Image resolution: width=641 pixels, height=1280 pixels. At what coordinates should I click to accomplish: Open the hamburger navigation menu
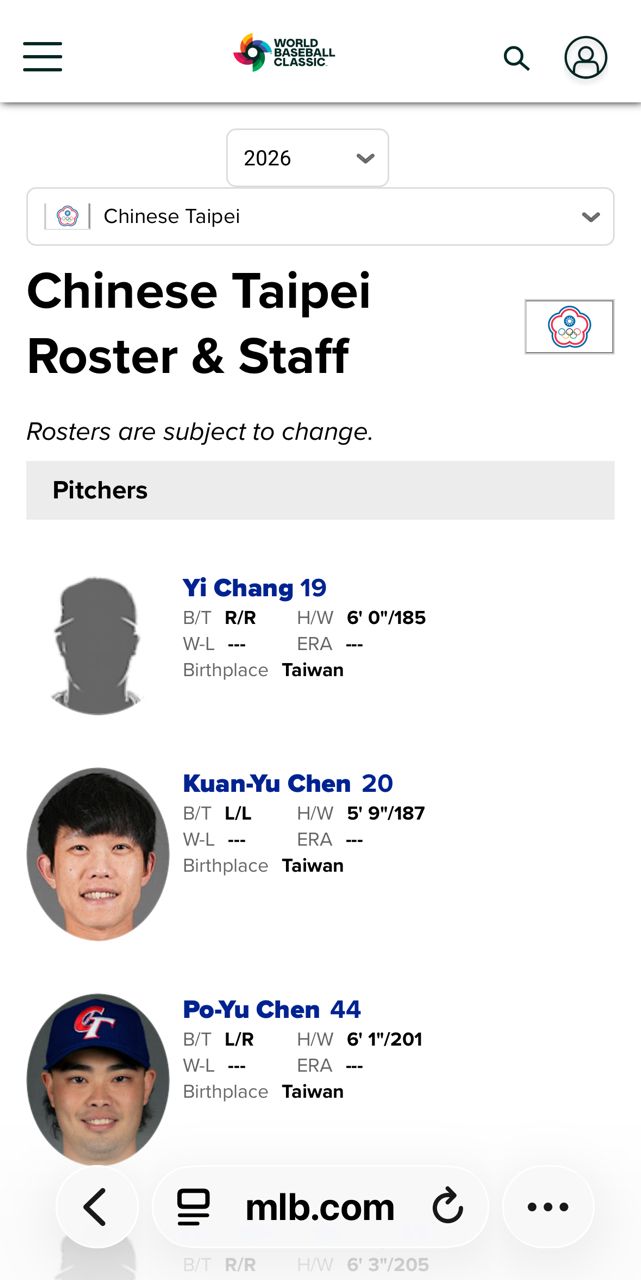click(x=43, y=56)
